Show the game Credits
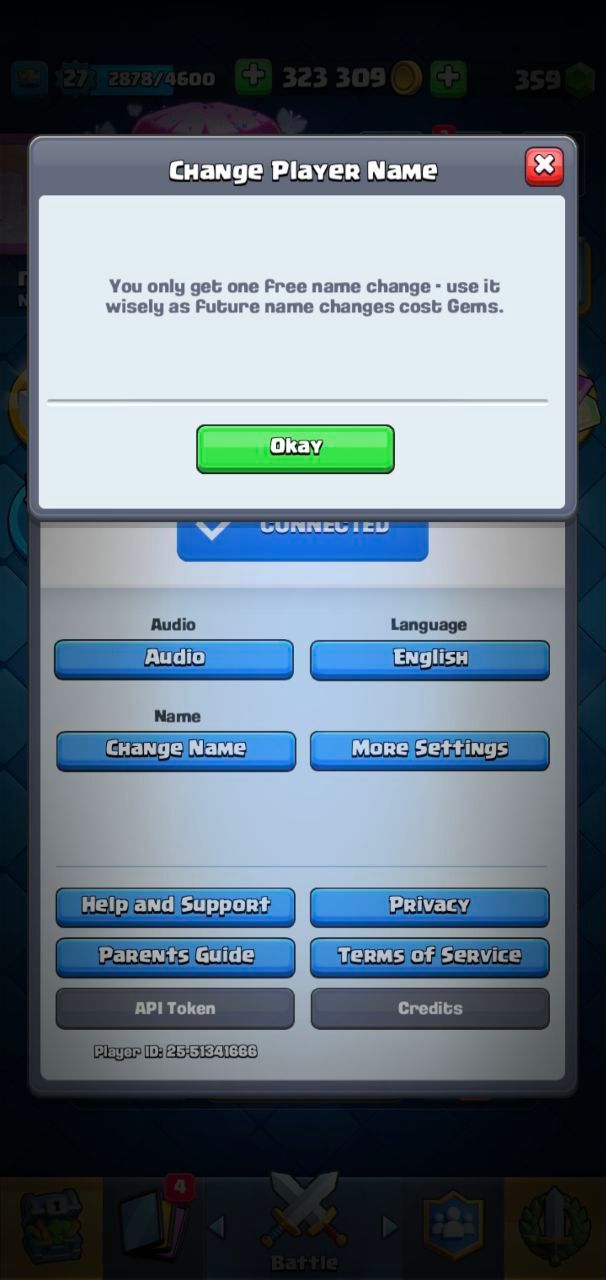The width and height of the screenshot is (606, 1280). pyautogui.click(x=430, y=1008)
